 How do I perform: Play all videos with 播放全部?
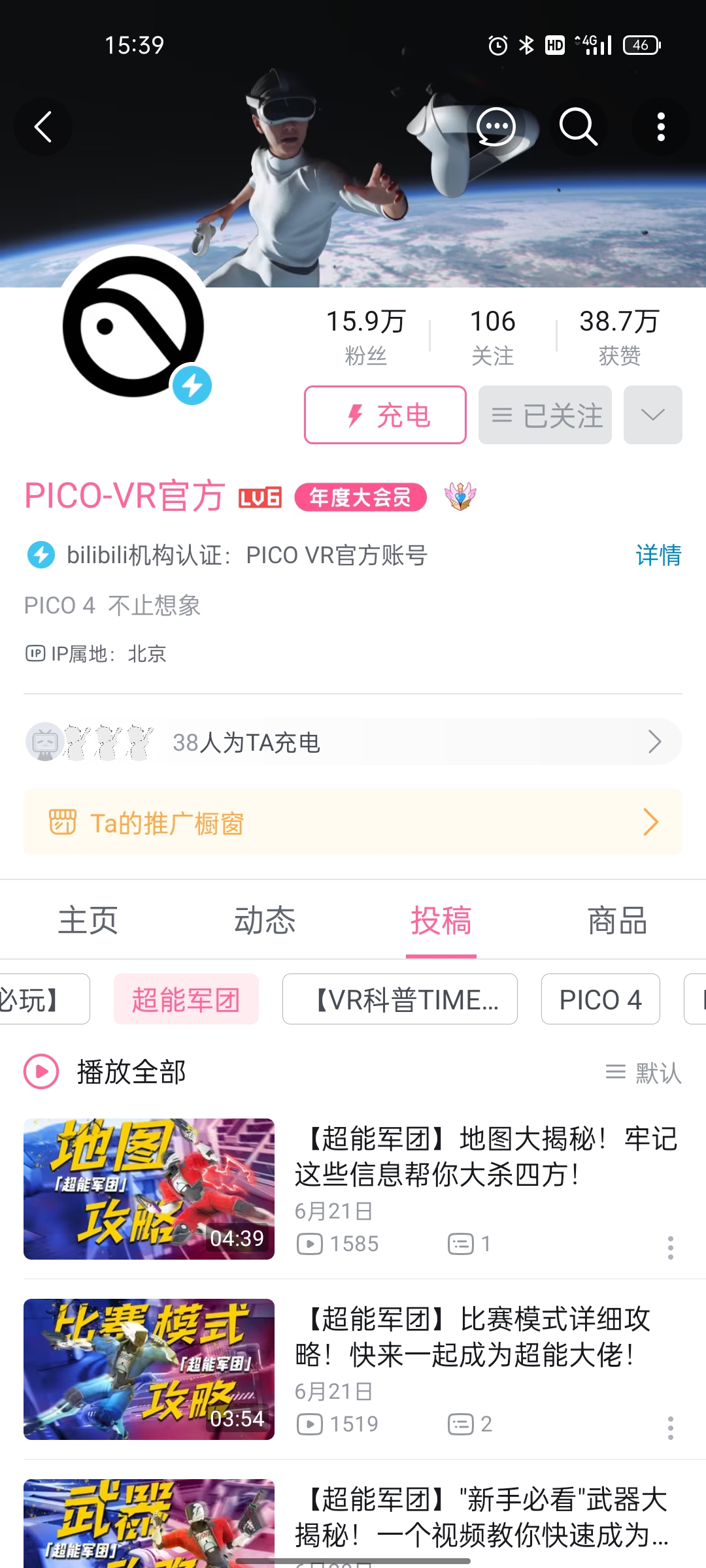[105, 1072]
